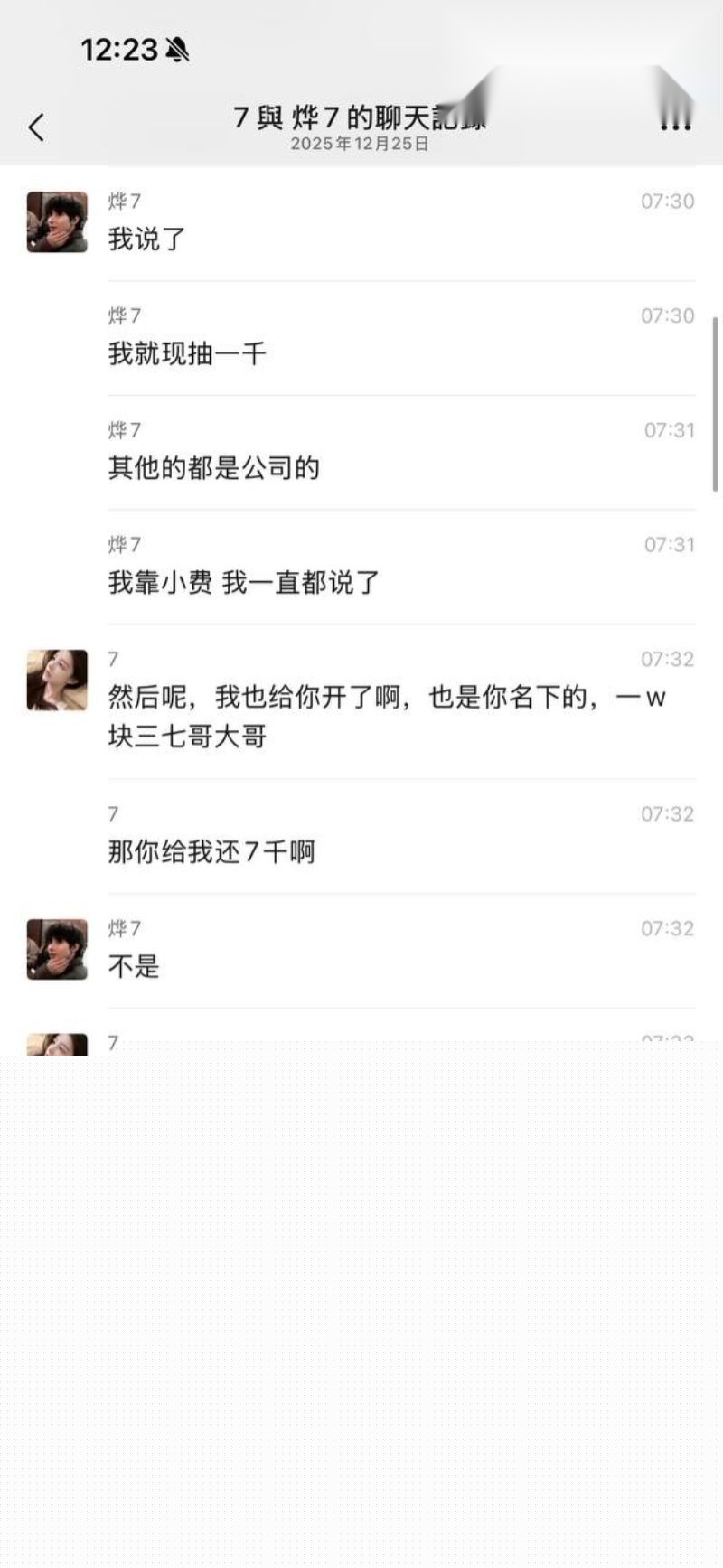
Task: Open the partially visible avatar at screen bottom
Action: coord(56,1044)
